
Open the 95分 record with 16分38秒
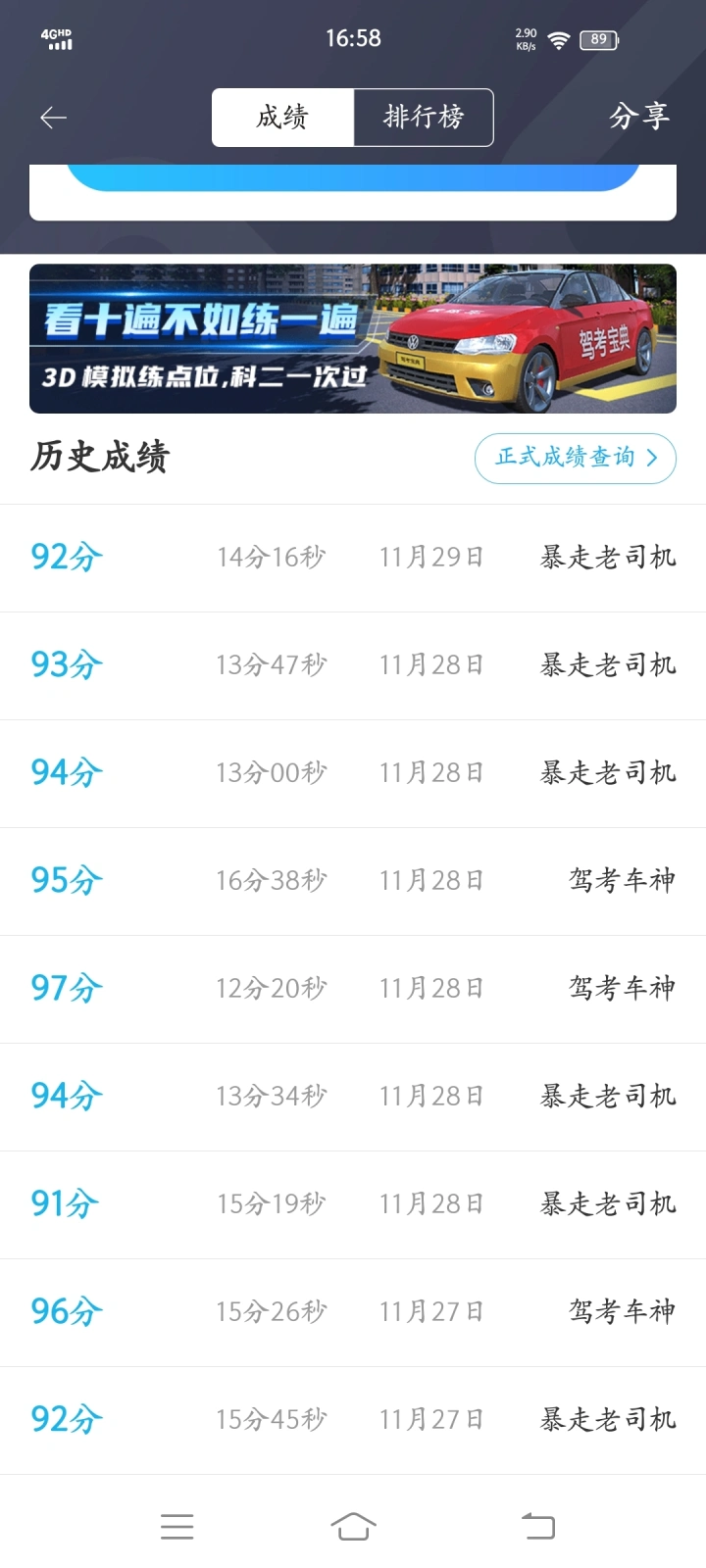(x=353, y=881)
